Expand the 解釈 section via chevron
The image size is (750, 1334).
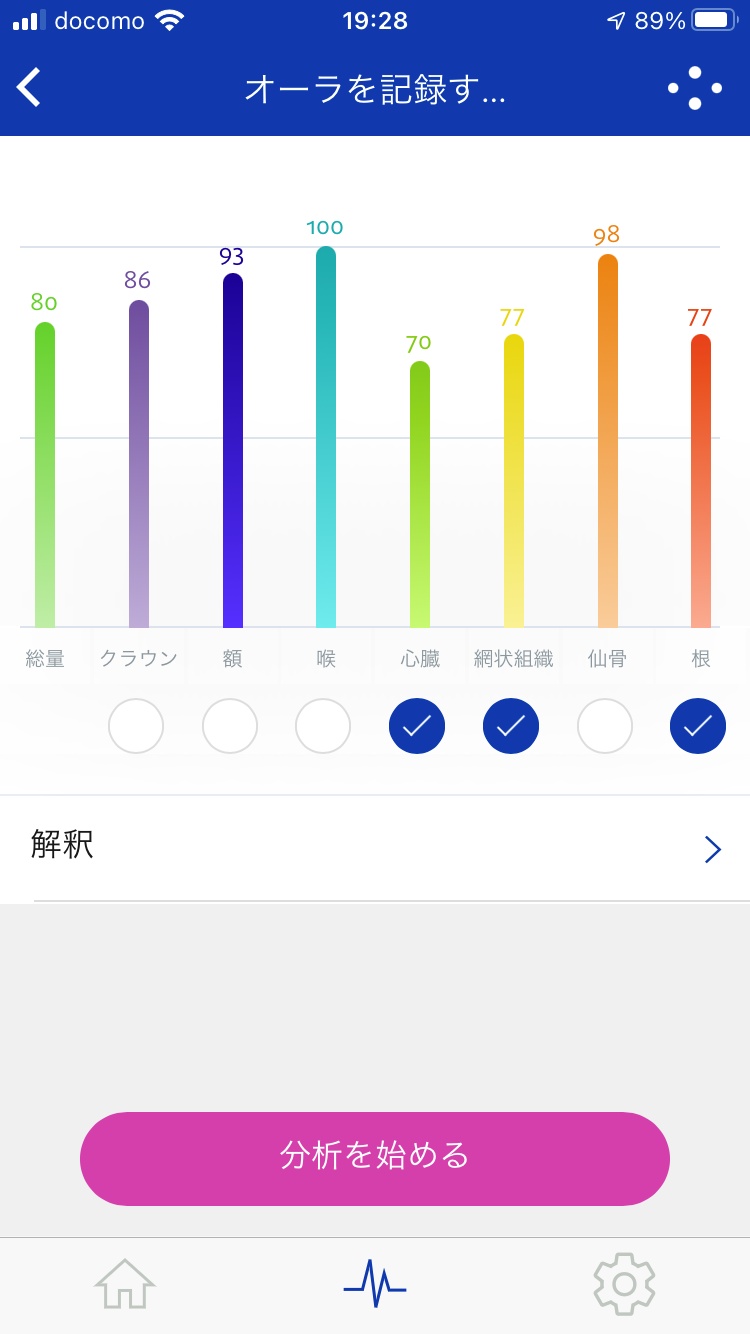coord(712,848)
